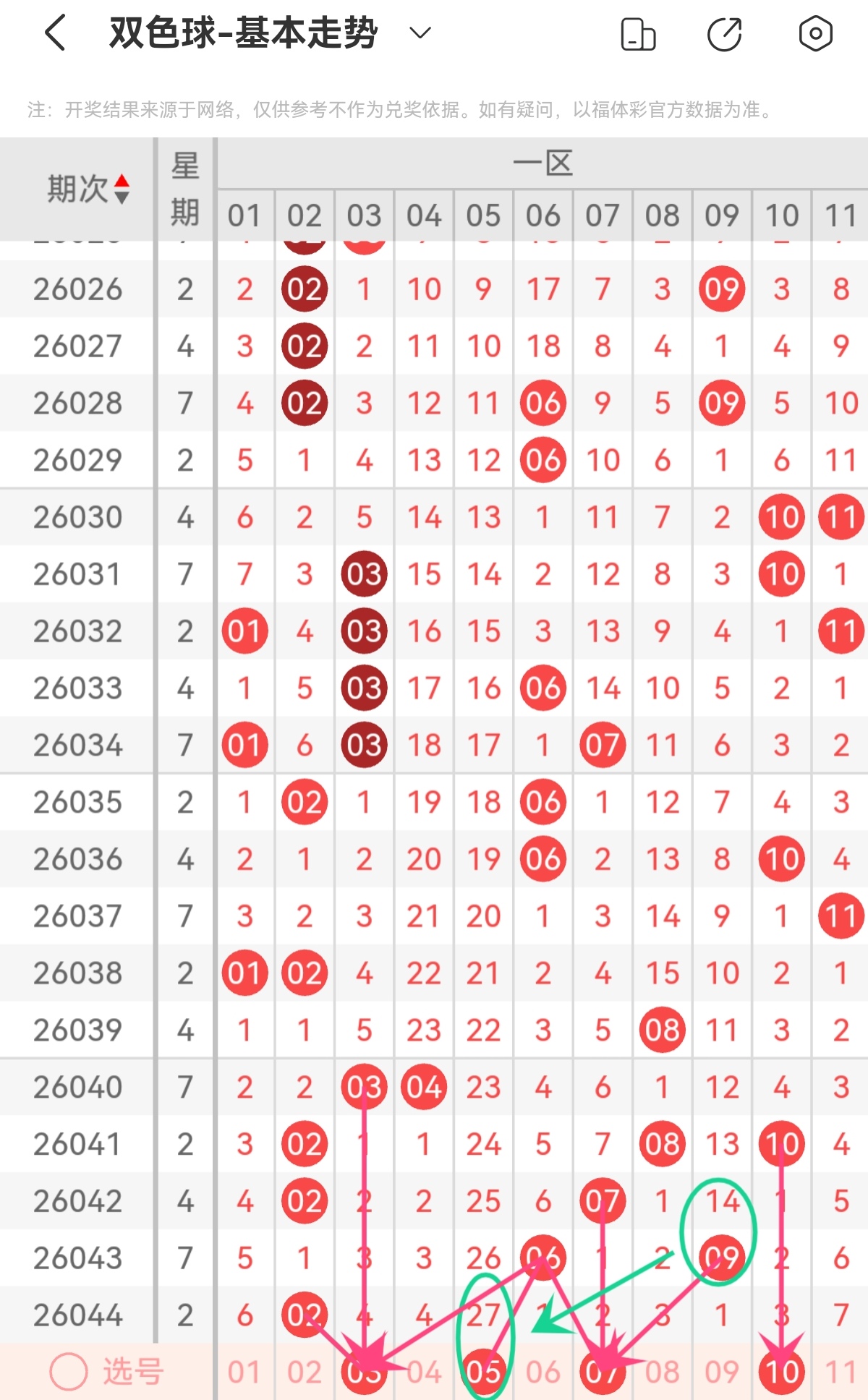
Task: Share this trend chart
Action: point(725,35)
